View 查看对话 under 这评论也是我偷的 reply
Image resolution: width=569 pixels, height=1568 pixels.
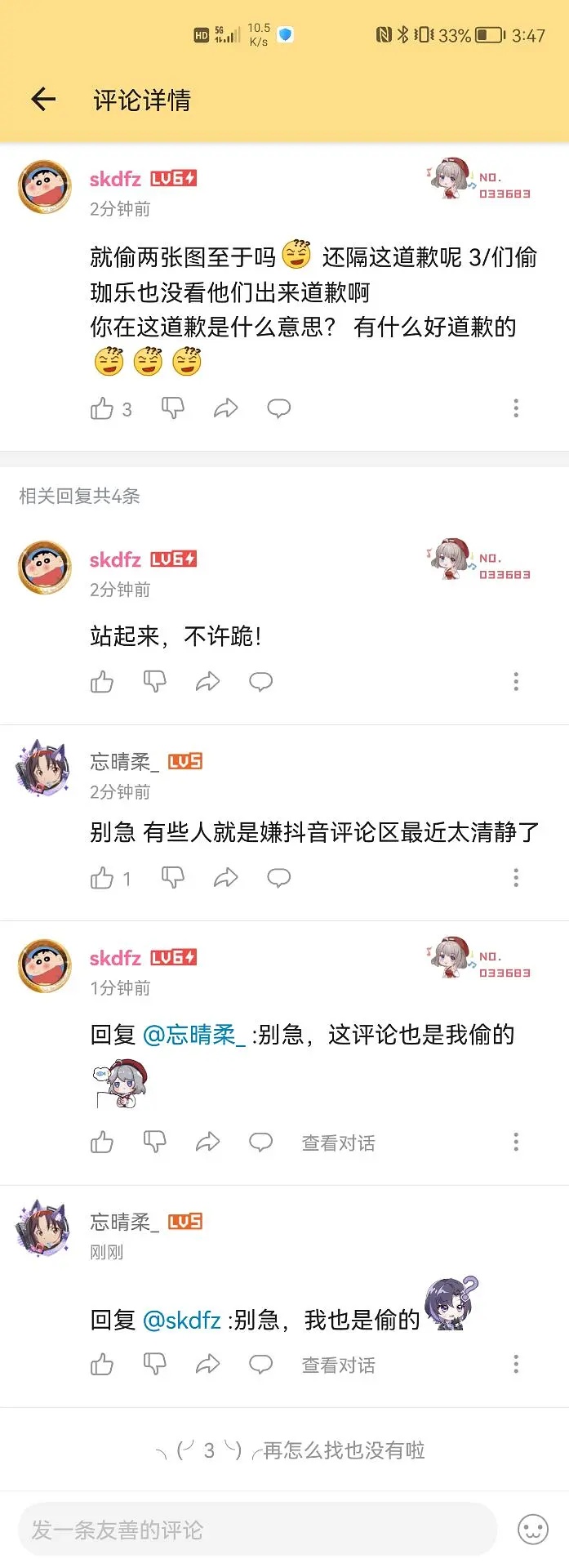click(338, 1143)
